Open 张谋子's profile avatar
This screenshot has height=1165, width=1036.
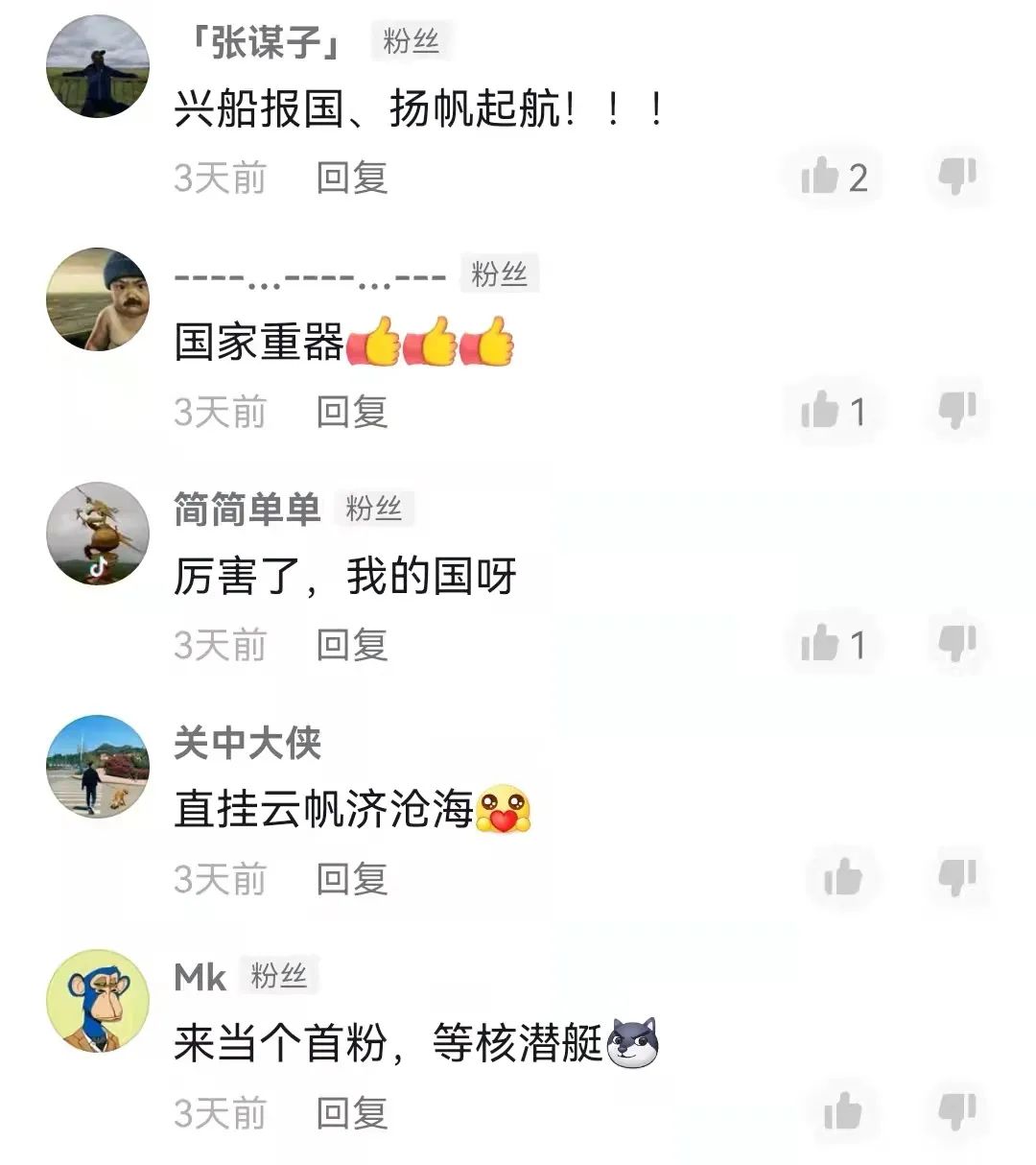pyautogui.click(x=98, y=66)
